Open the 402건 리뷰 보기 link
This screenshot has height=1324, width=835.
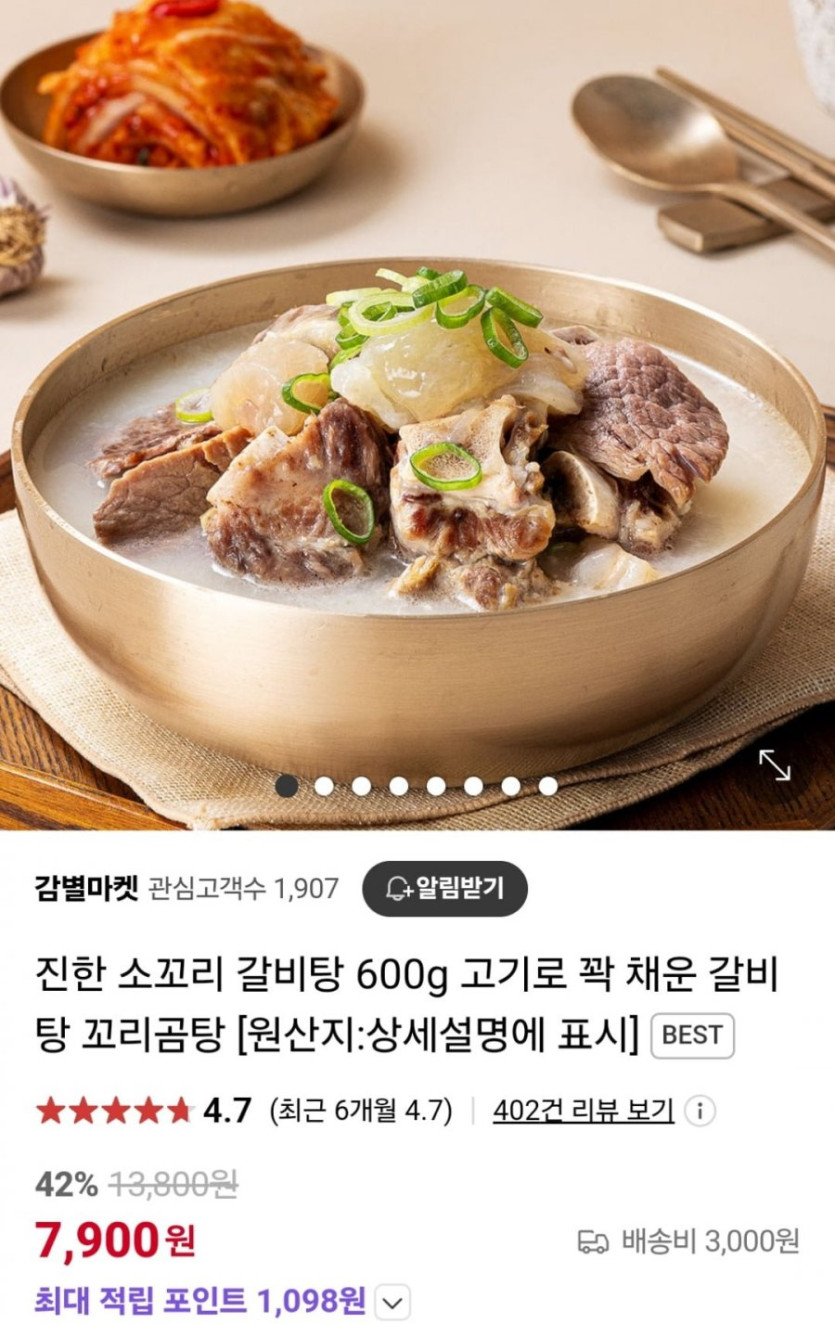pyautogui.click(x=582, y=1110)
